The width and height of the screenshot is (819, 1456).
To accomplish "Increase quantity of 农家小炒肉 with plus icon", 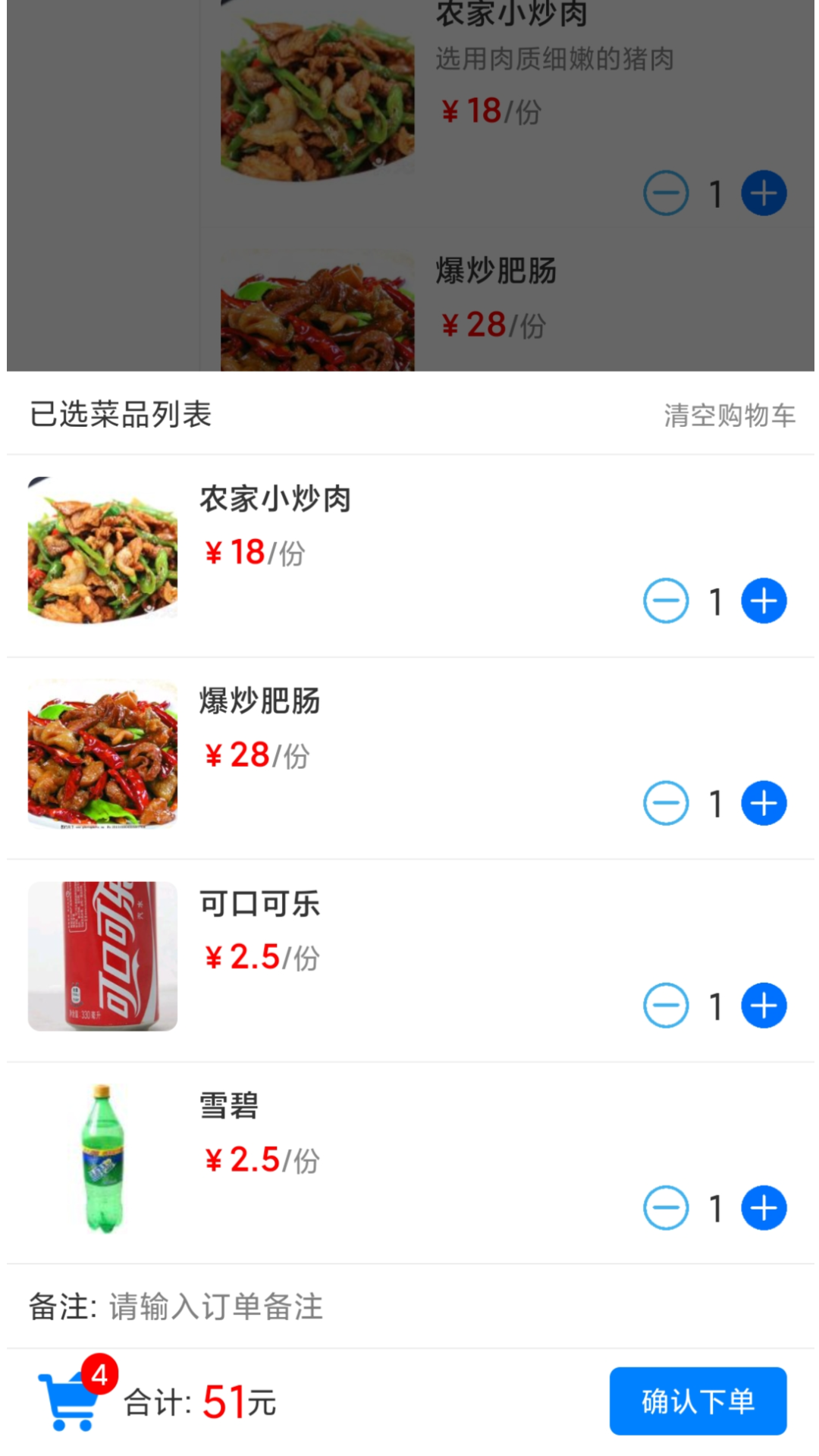I will (763, 601).
